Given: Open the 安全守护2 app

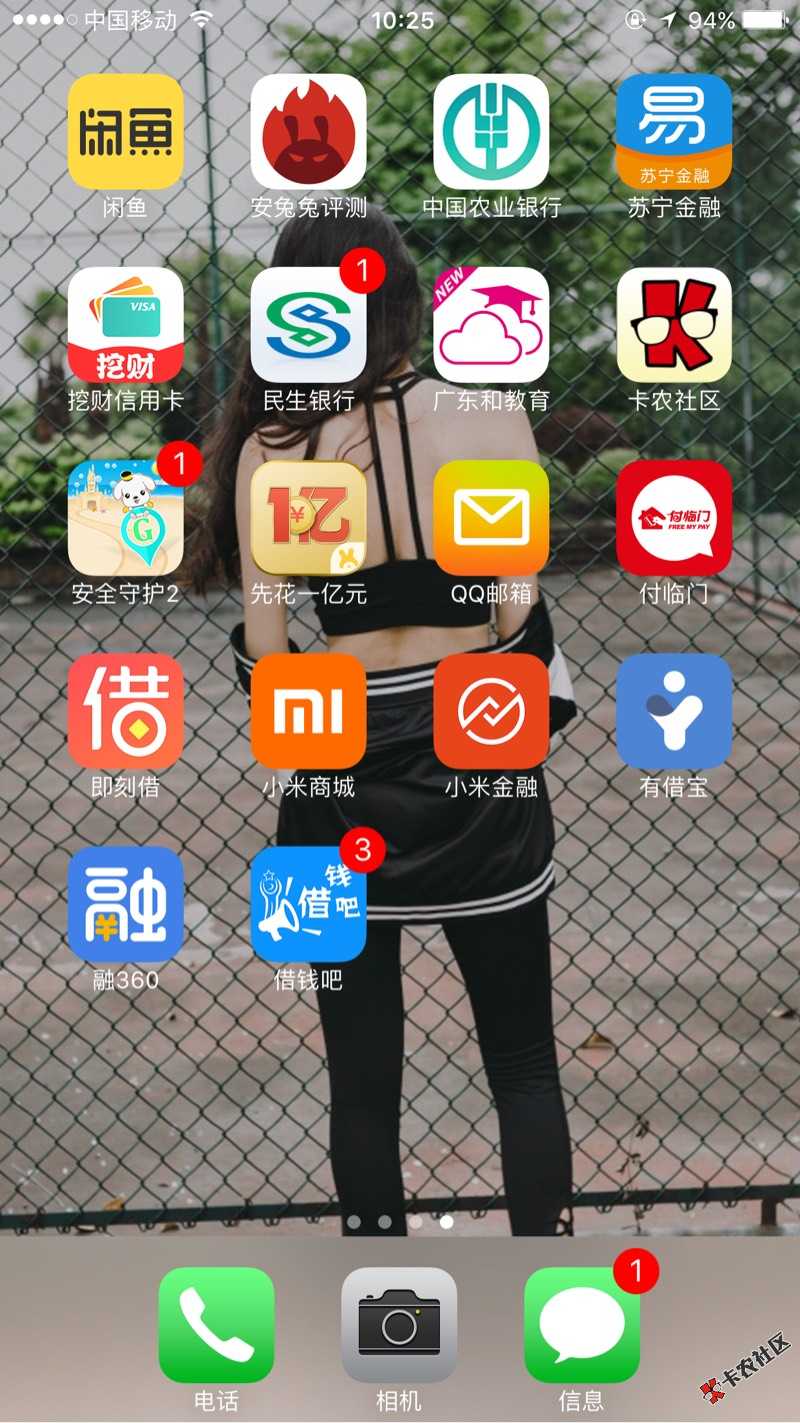Looking at the screenshot, I should click(125, 517).
